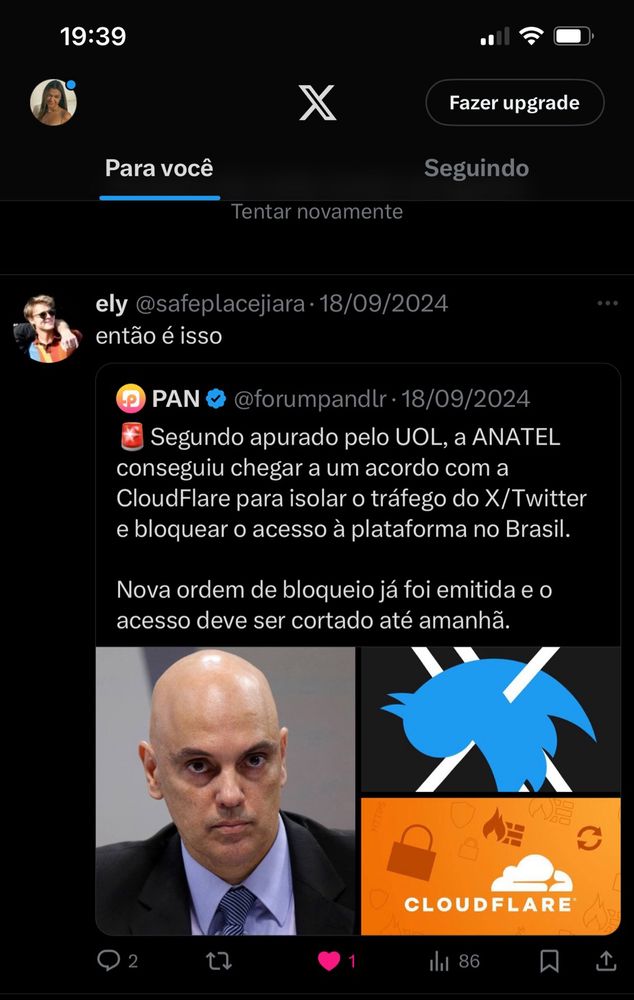Unlike ely's post with the heart
This screenshot has width=634, height=1000.
(x=329, y=961)
